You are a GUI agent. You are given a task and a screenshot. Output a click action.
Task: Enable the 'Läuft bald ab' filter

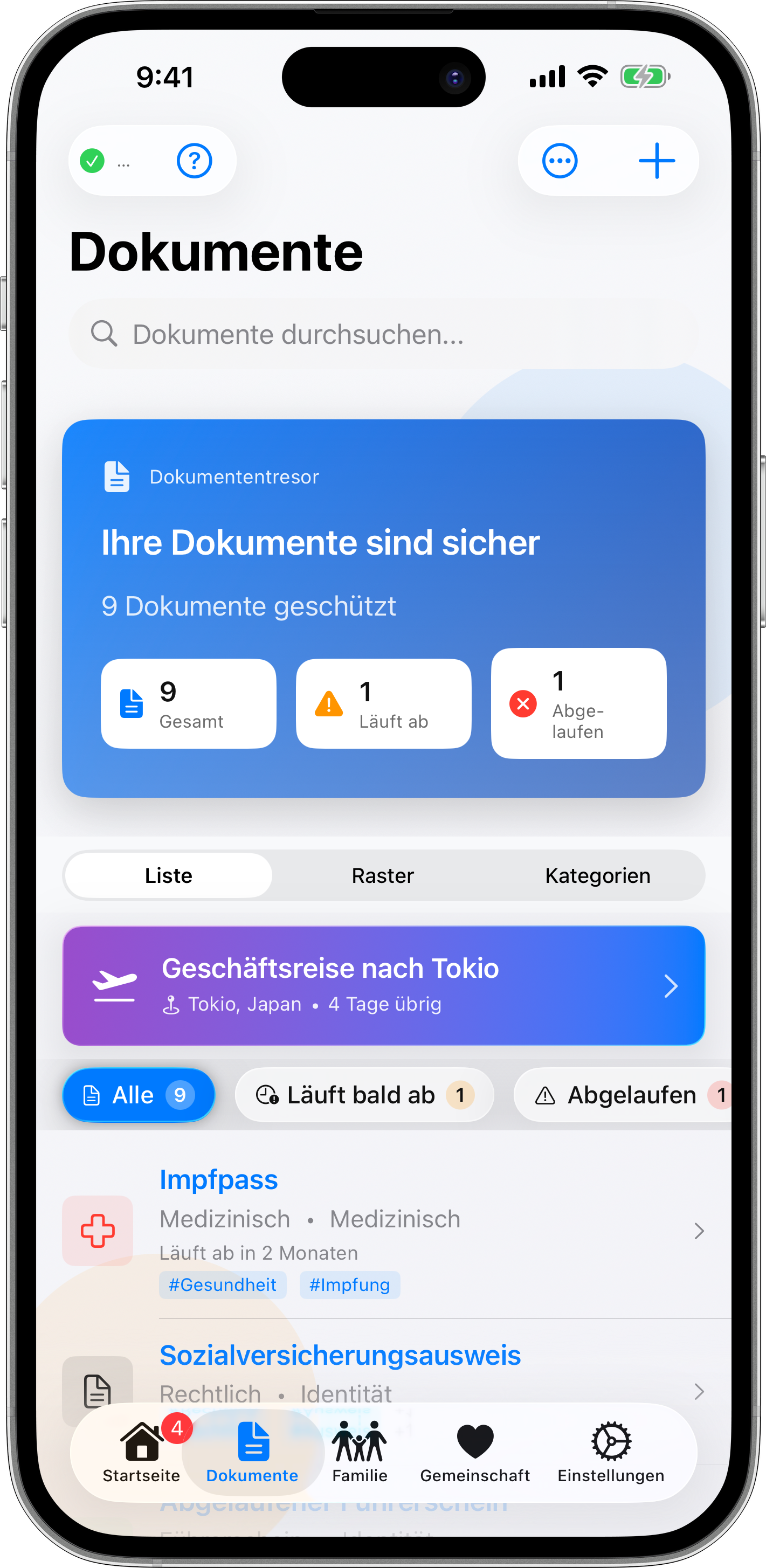[x=364, y=1094]
